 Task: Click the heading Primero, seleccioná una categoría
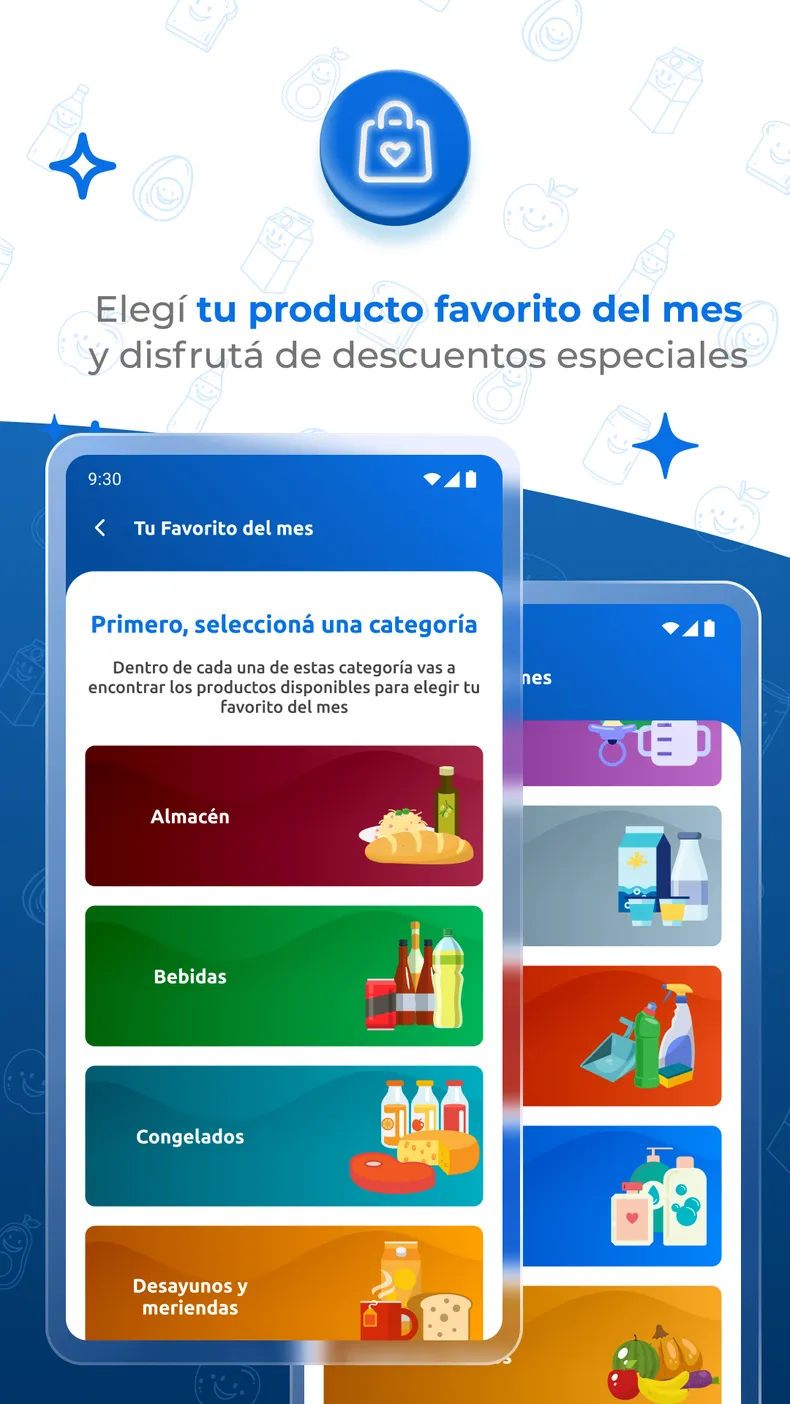(x=284, y=623)
